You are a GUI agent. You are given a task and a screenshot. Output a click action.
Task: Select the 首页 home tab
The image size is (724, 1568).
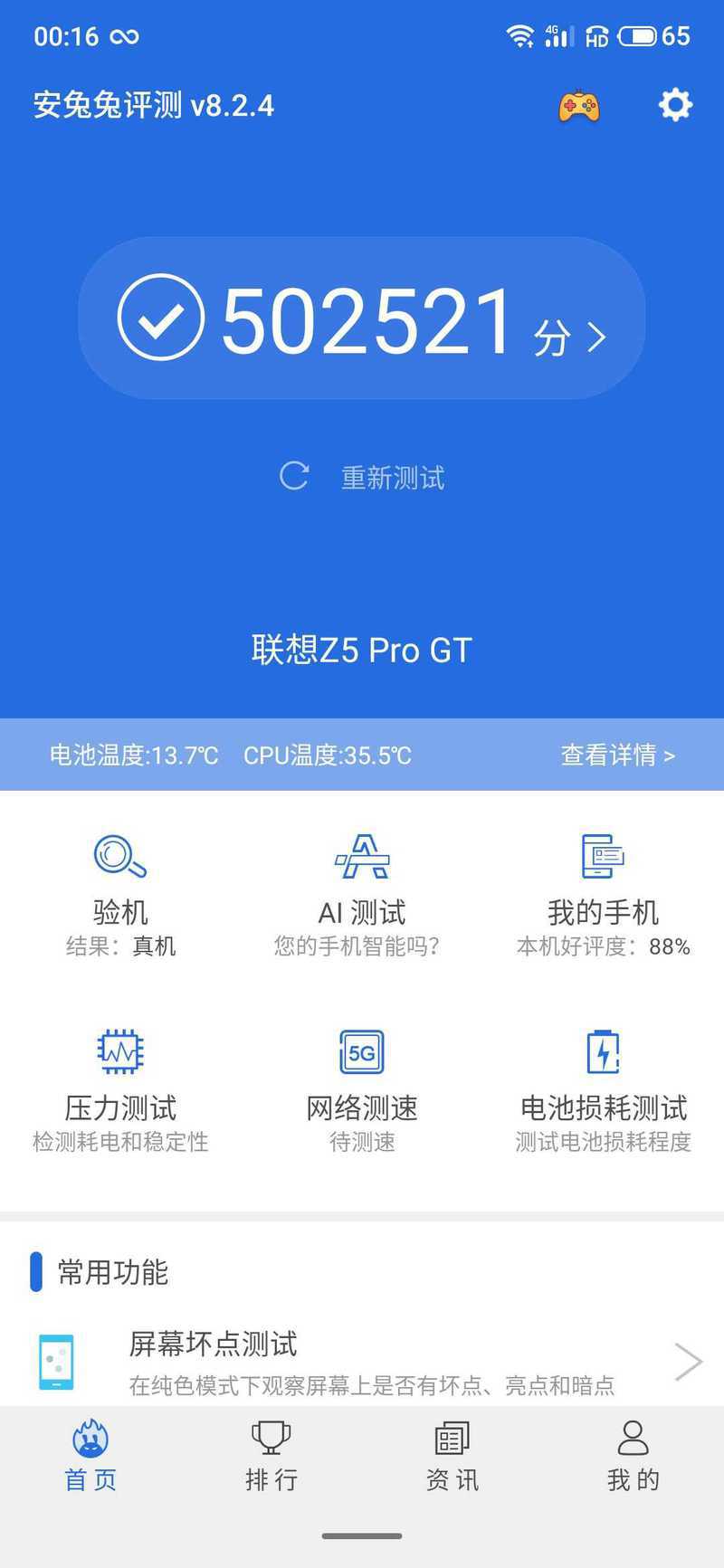coord(90,1456)
